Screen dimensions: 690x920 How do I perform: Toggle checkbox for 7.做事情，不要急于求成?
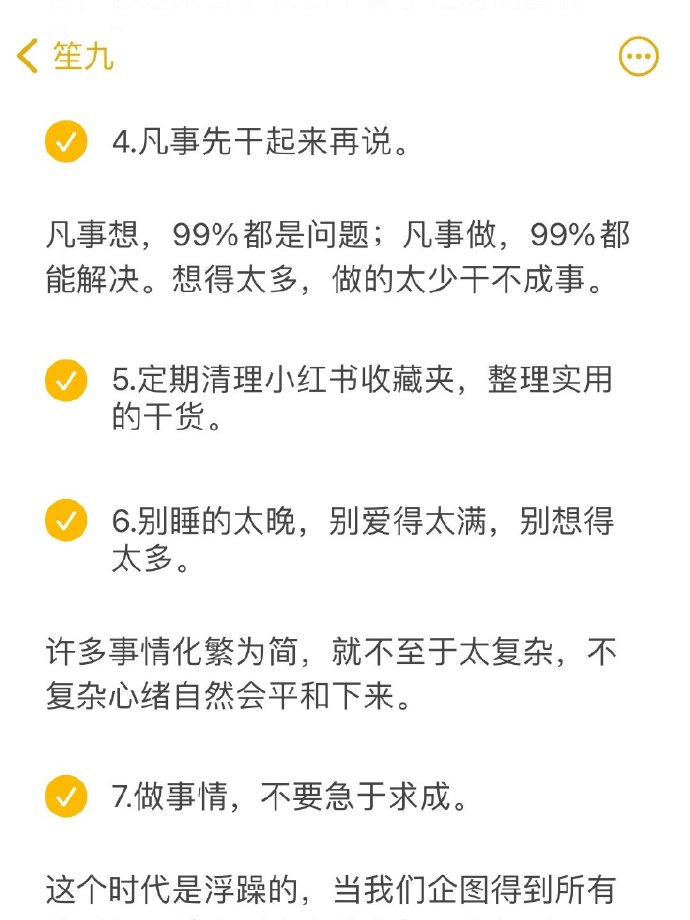point(66,796)
